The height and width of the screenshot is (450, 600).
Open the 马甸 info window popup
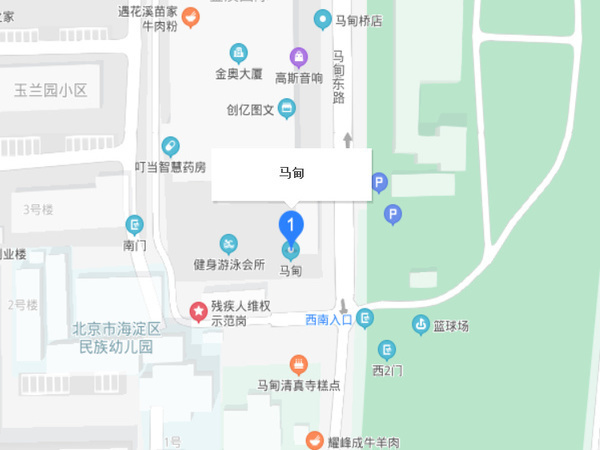click(291, 174)
